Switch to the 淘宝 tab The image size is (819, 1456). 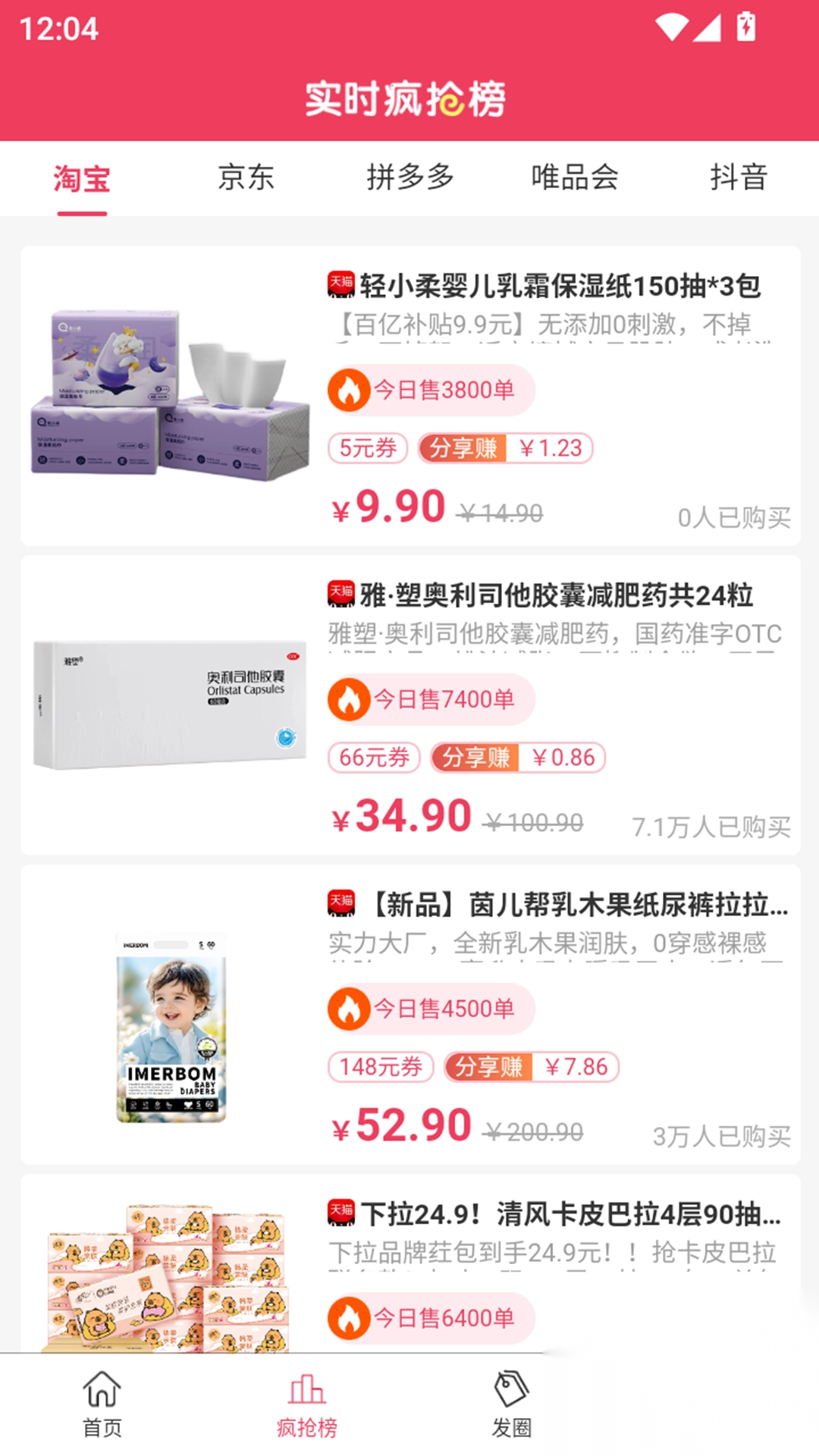pos(82,179)
